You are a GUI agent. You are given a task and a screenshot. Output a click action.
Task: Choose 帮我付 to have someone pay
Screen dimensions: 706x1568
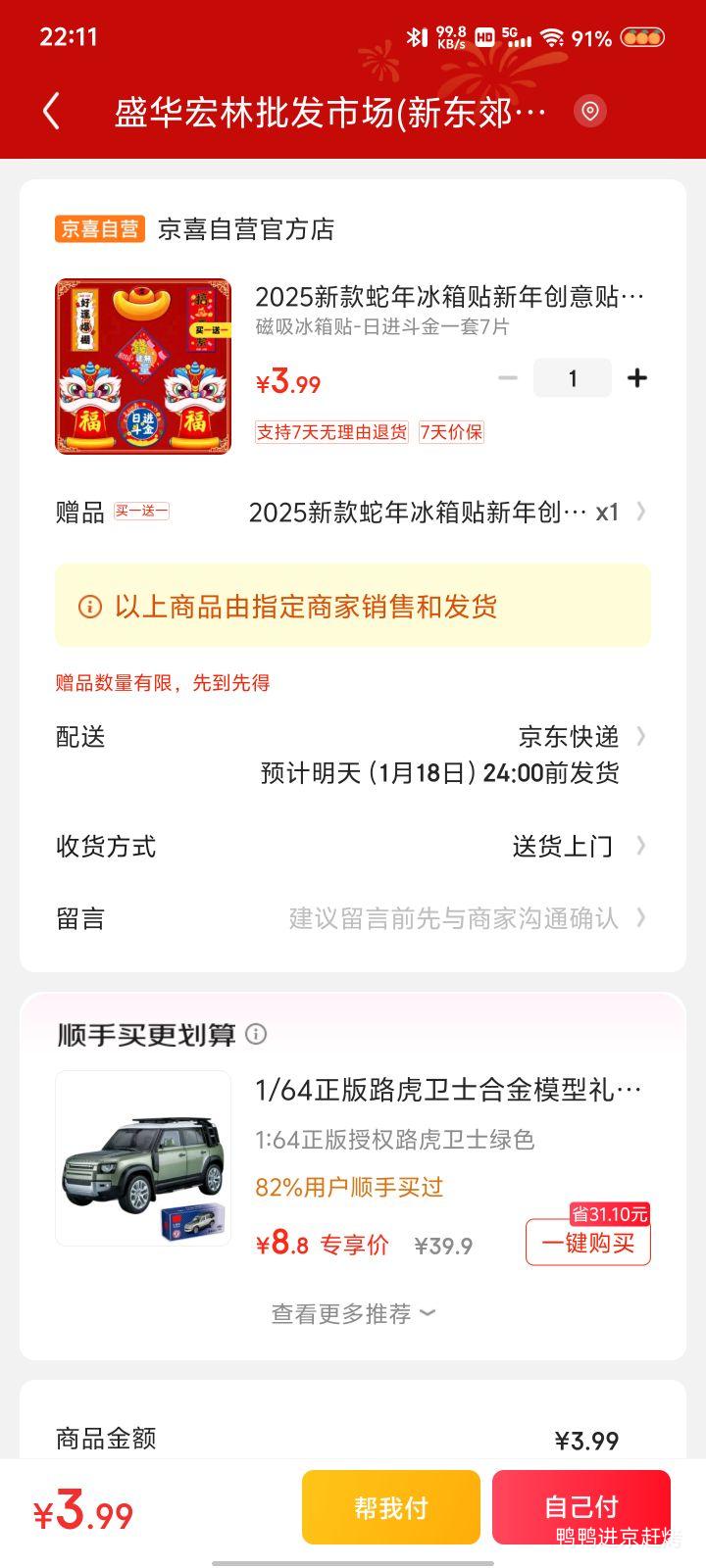390,1507
